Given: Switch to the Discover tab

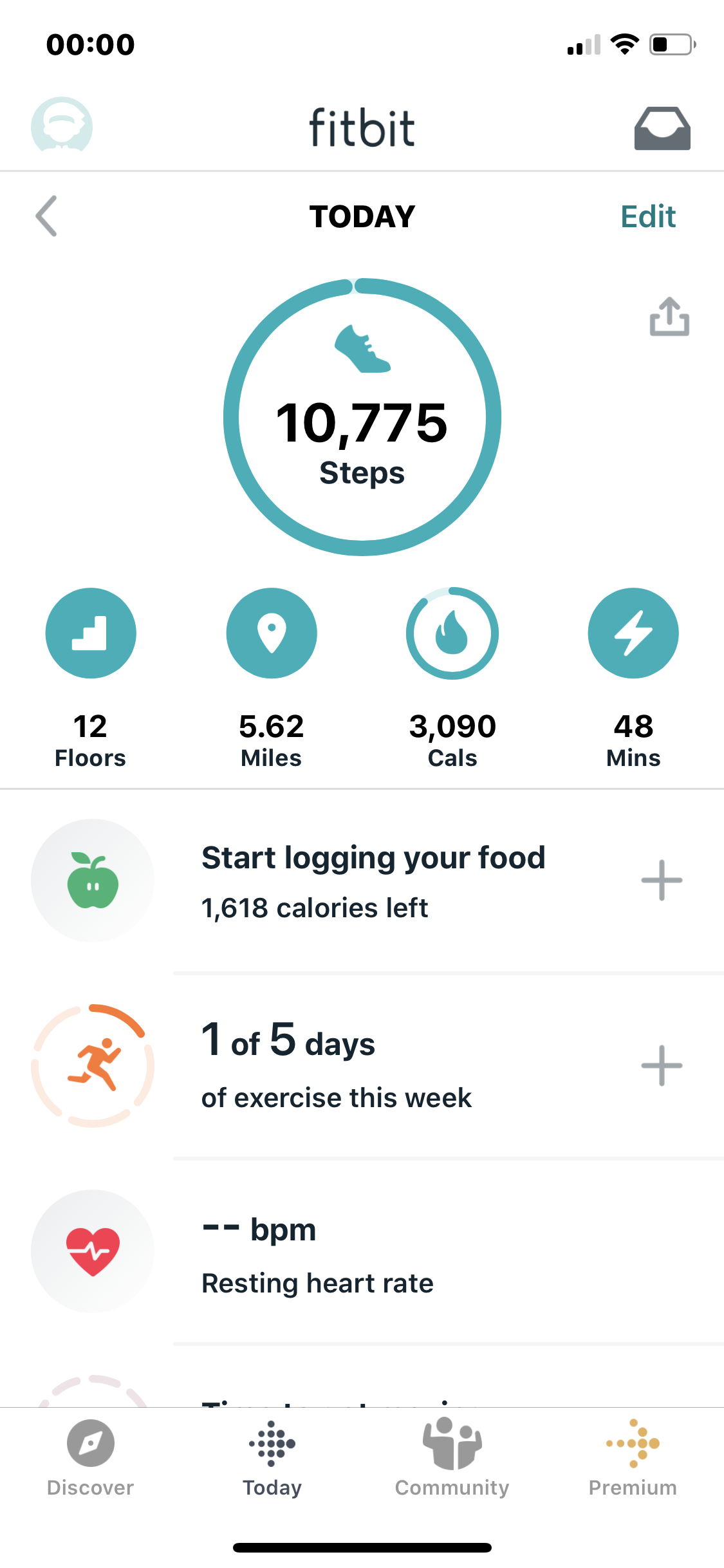Looking at the screenshot, I should point(91,1459).
